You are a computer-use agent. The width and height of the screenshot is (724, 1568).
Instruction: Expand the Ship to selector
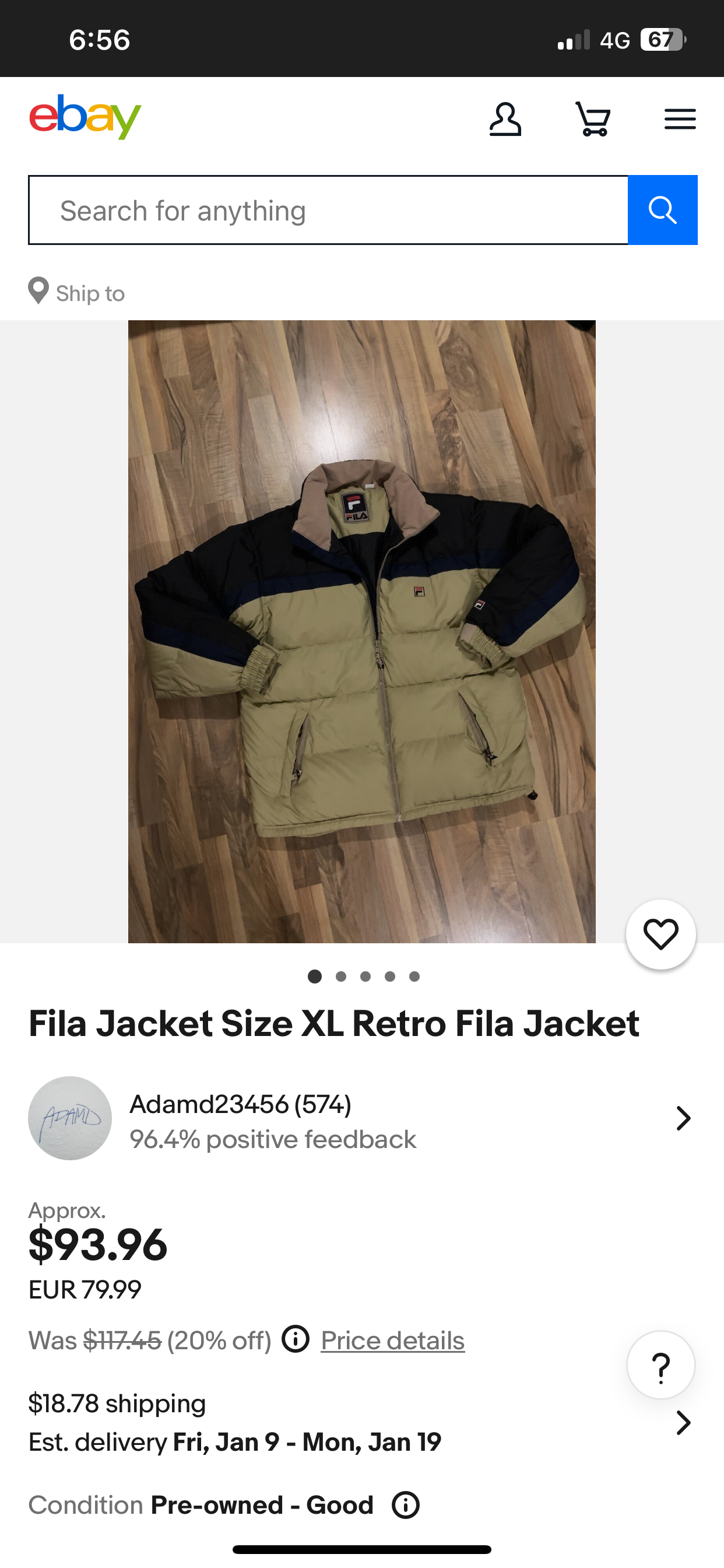point(90,293)
